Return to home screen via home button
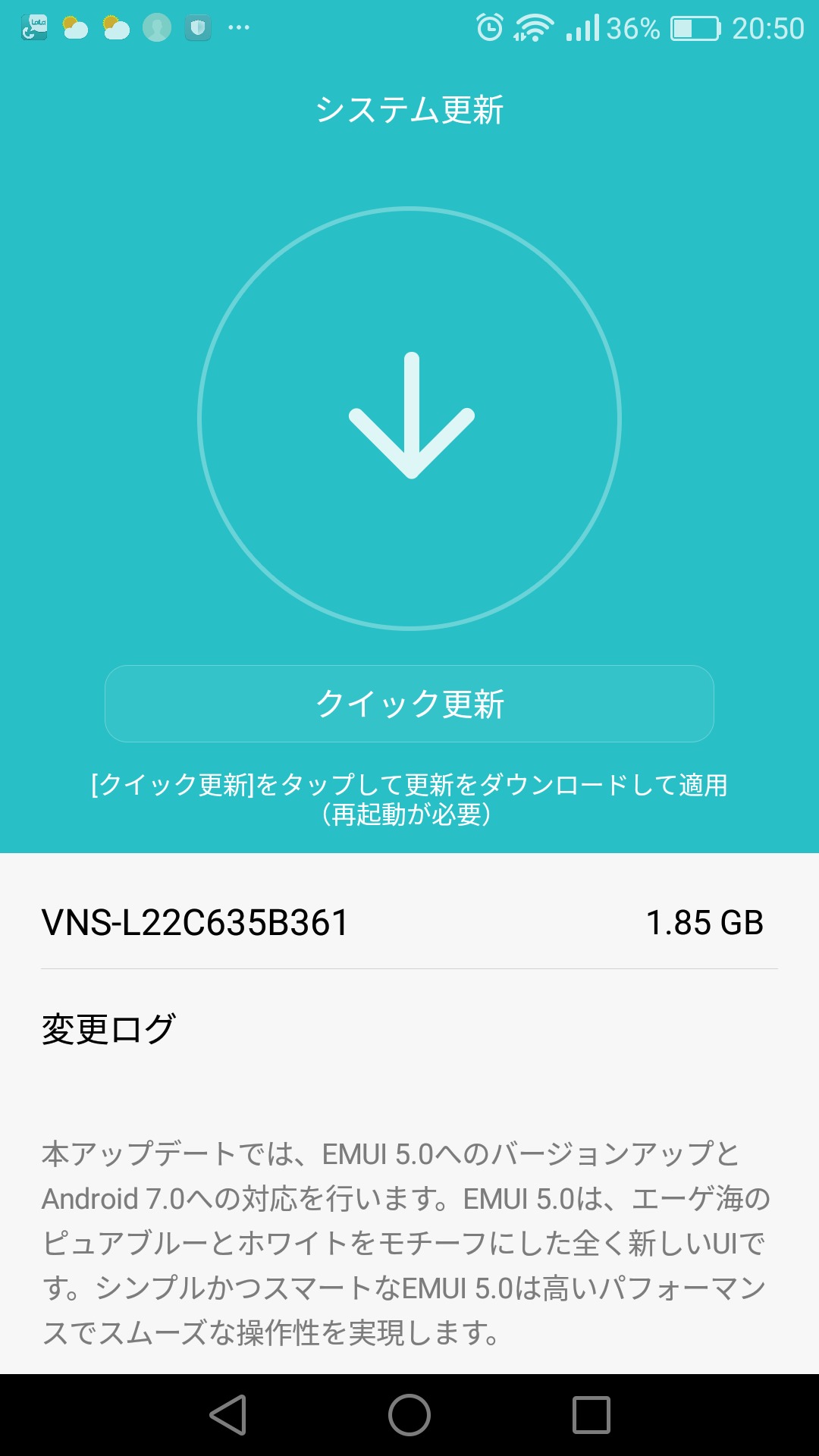Screen dimensions: 819x1456 pyautogui.click(x=409, y=1415)
